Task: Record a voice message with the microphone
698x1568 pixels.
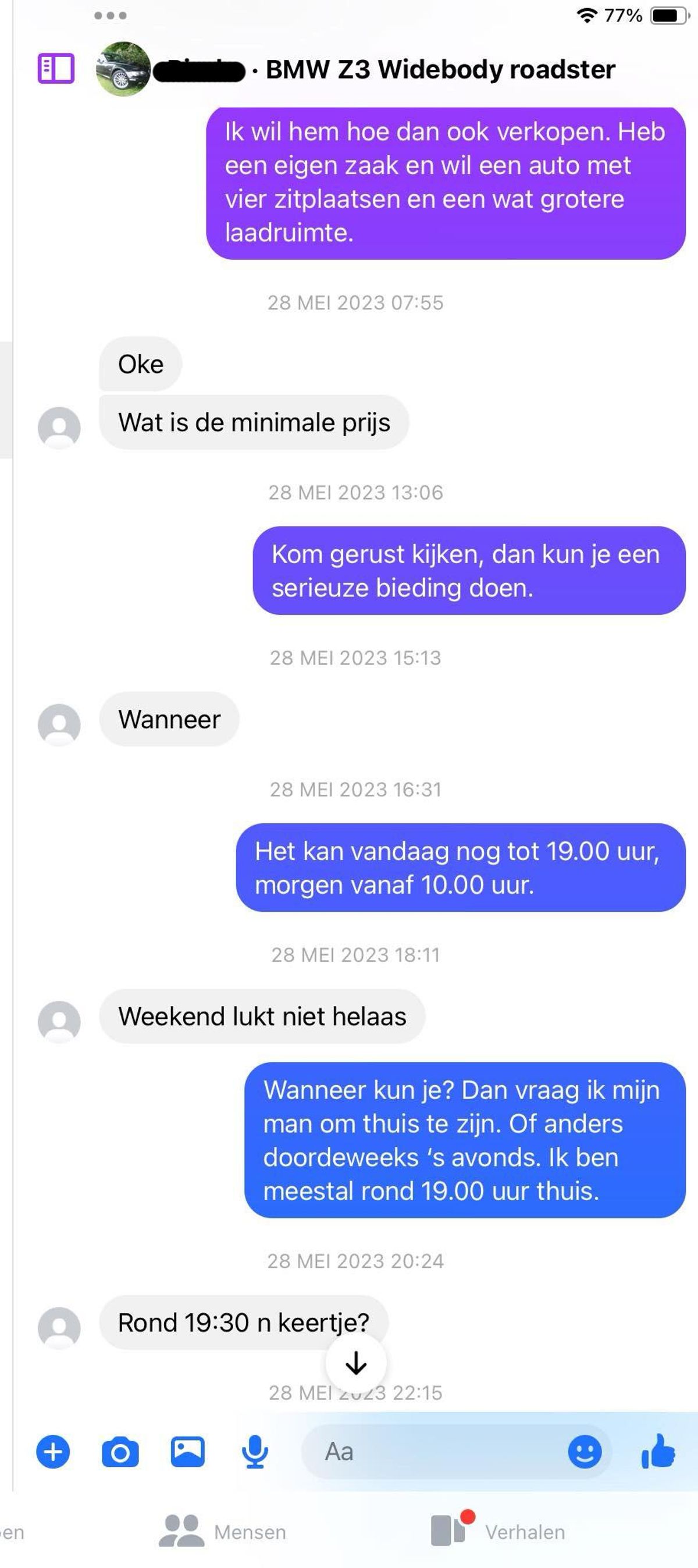Action: coord(254,1452)
